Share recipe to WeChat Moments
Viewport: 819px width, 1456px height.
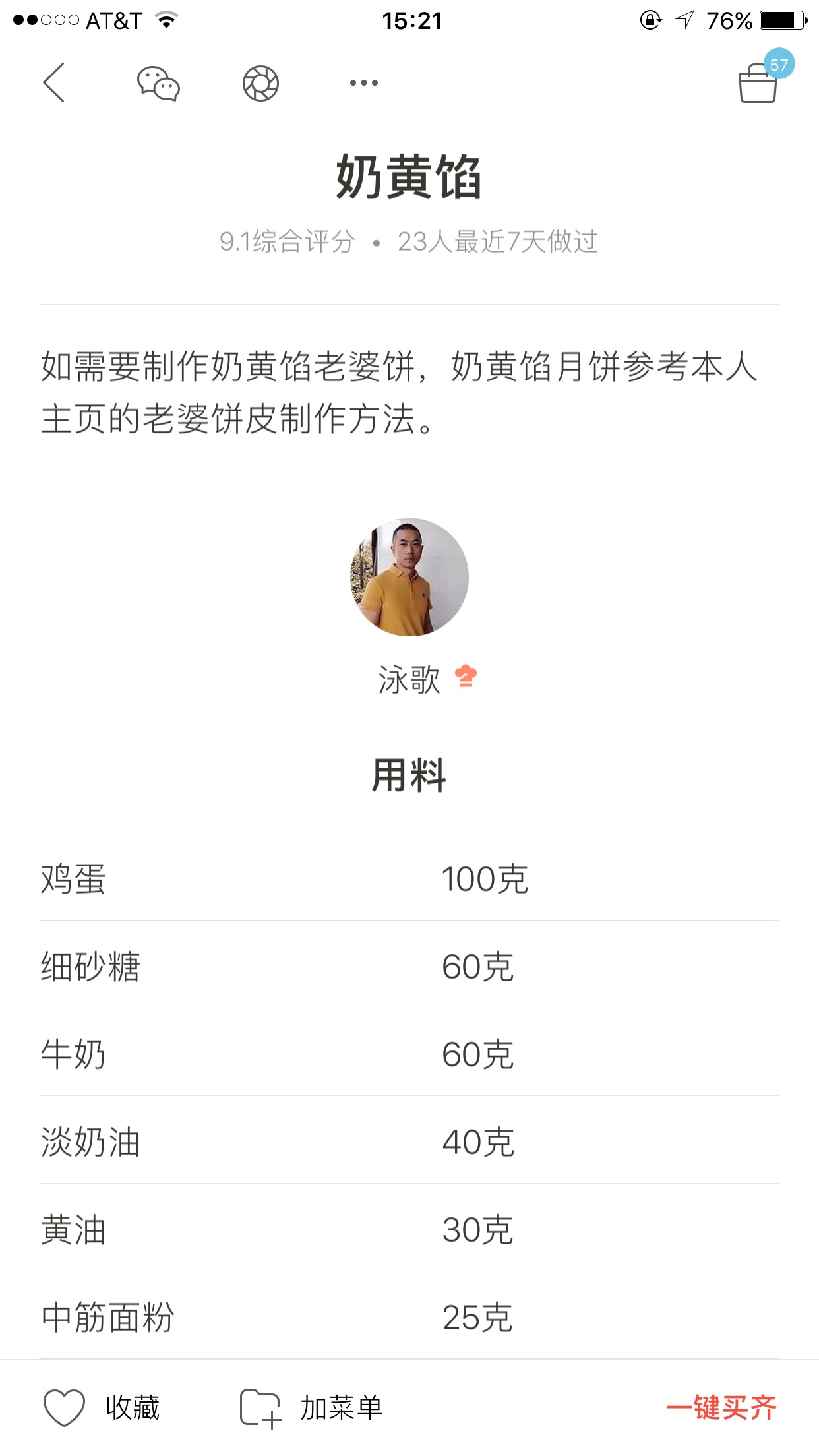[x=260, y=84]
